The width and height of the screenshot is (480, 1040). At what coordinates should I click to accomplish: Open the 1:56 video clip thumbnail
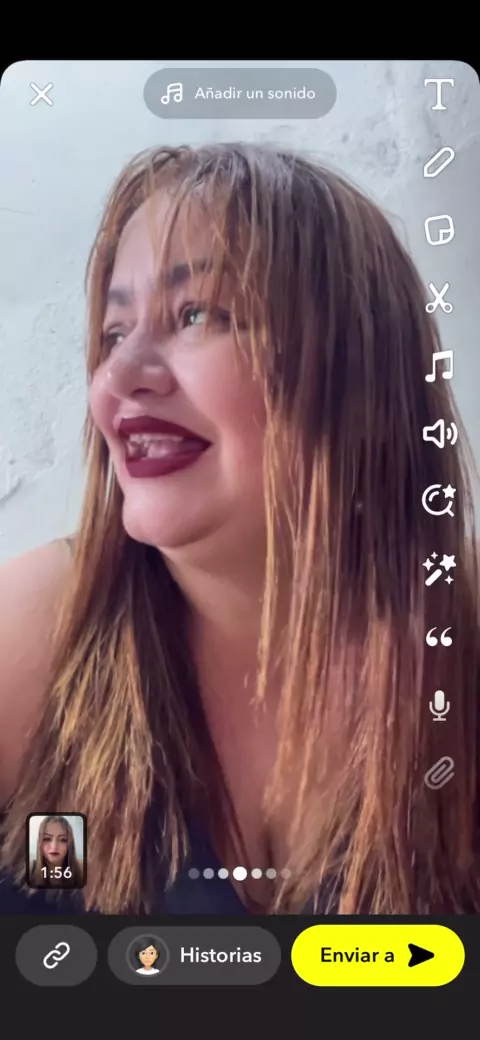pyautogui.click(x=56, y=850)
